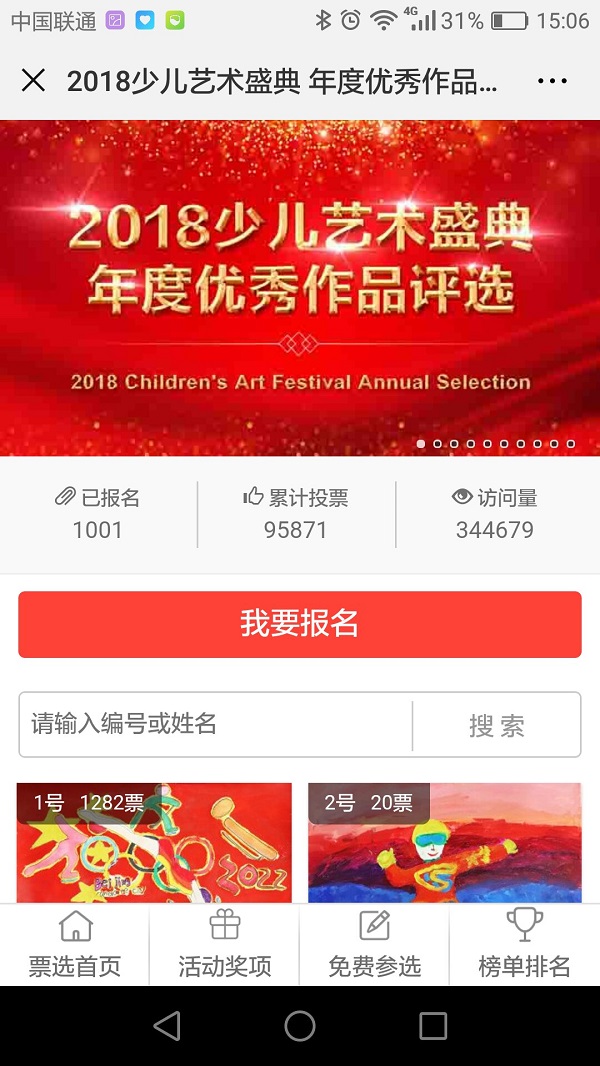
Task: Close the page with the X icon
Action: click(33, 81)
